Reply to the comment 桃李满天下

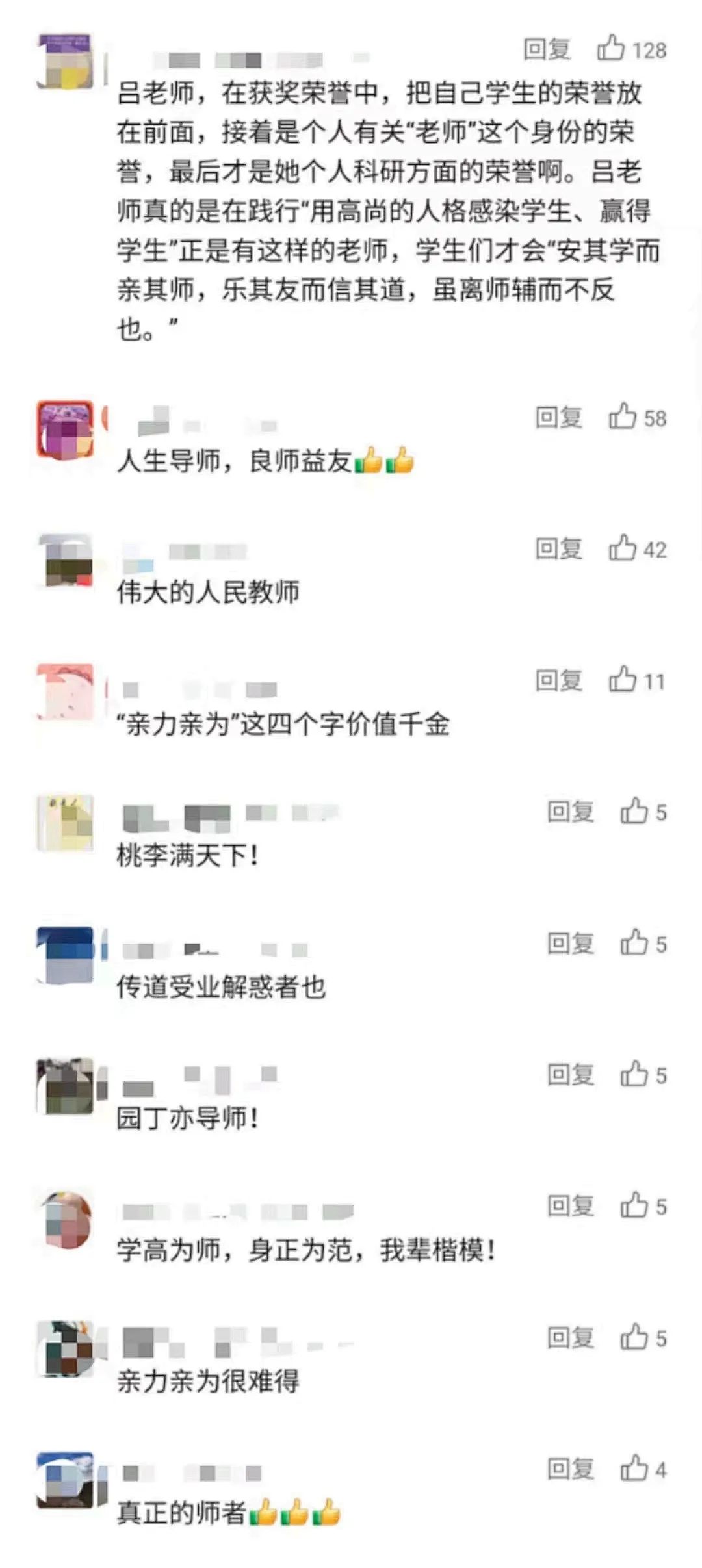coord(571,812)
